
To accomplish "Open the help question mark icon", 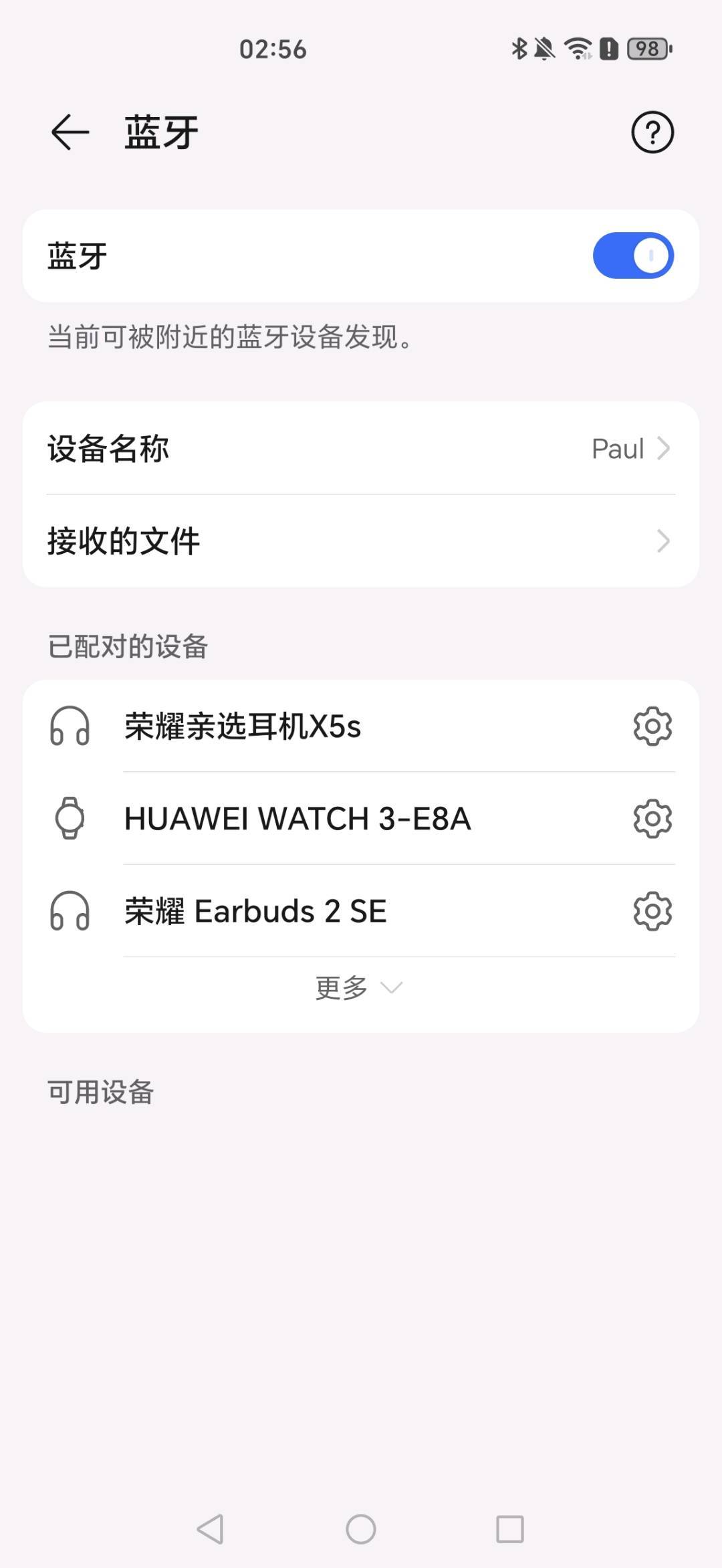I will point(652,132).
